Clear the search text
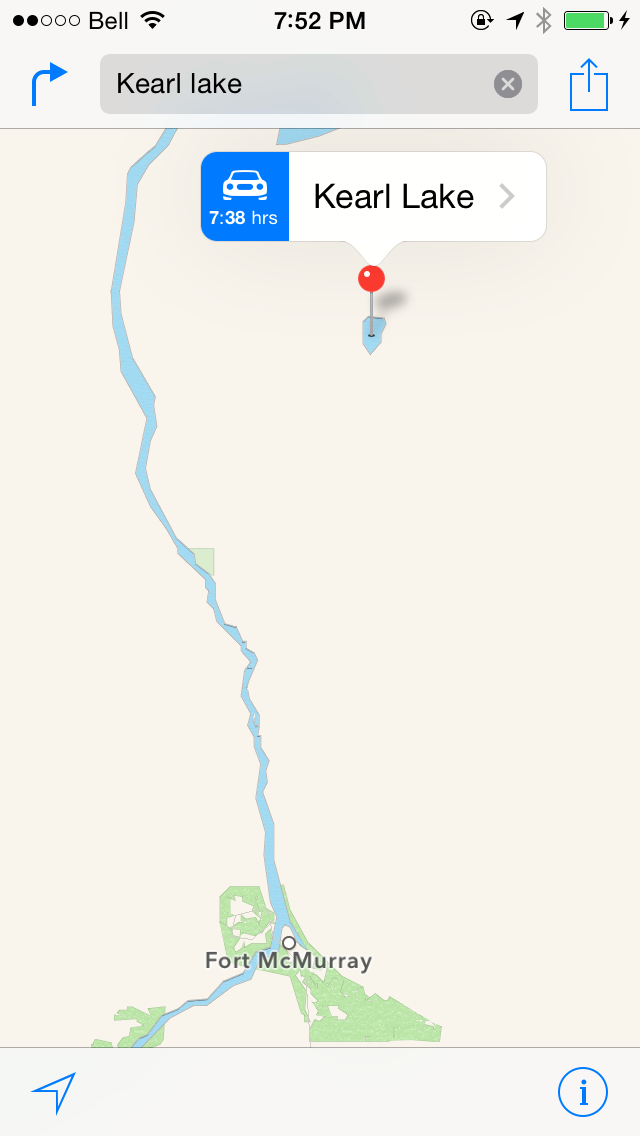This screenshot has height=1136, width=640. [508, 85]
